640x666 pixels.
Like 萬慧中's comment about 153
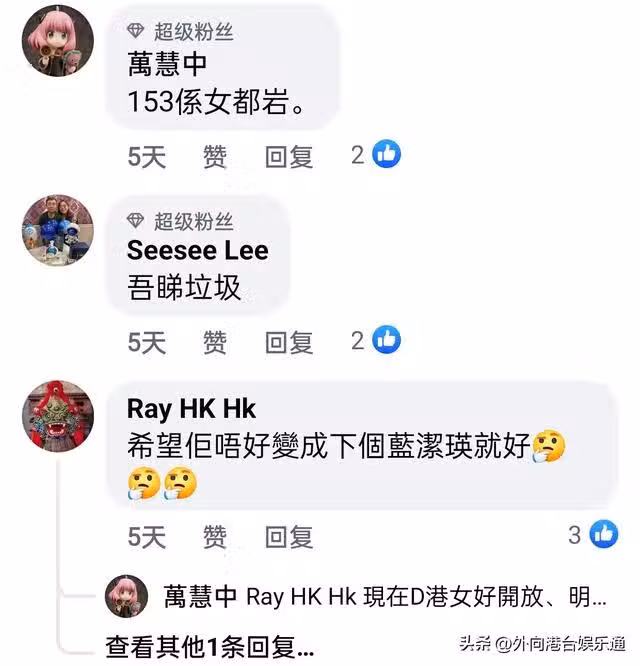click(x=214, y=156)
